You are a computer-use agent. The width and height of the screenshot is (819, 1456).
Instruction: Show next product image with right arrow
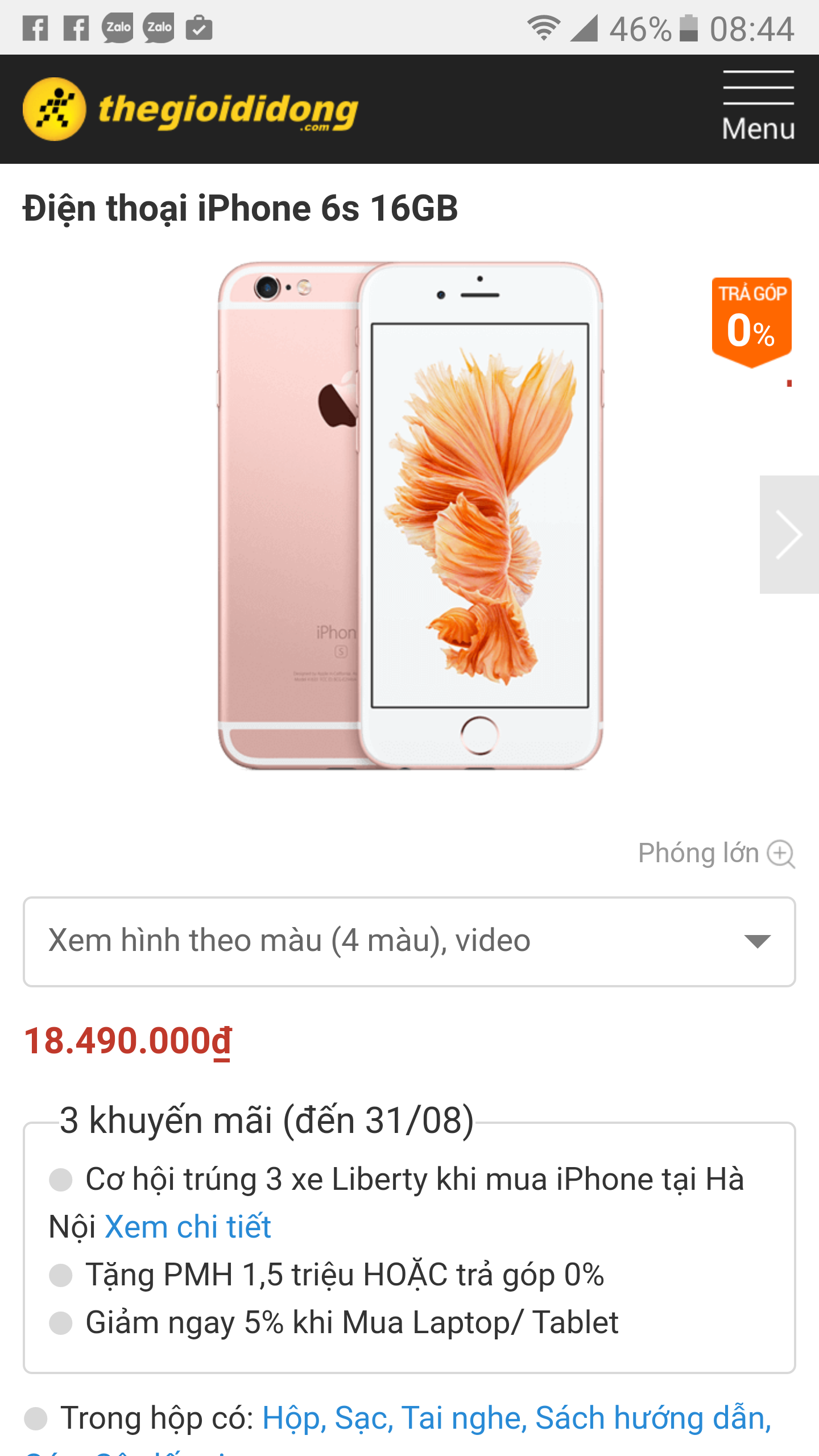[789, 535]
